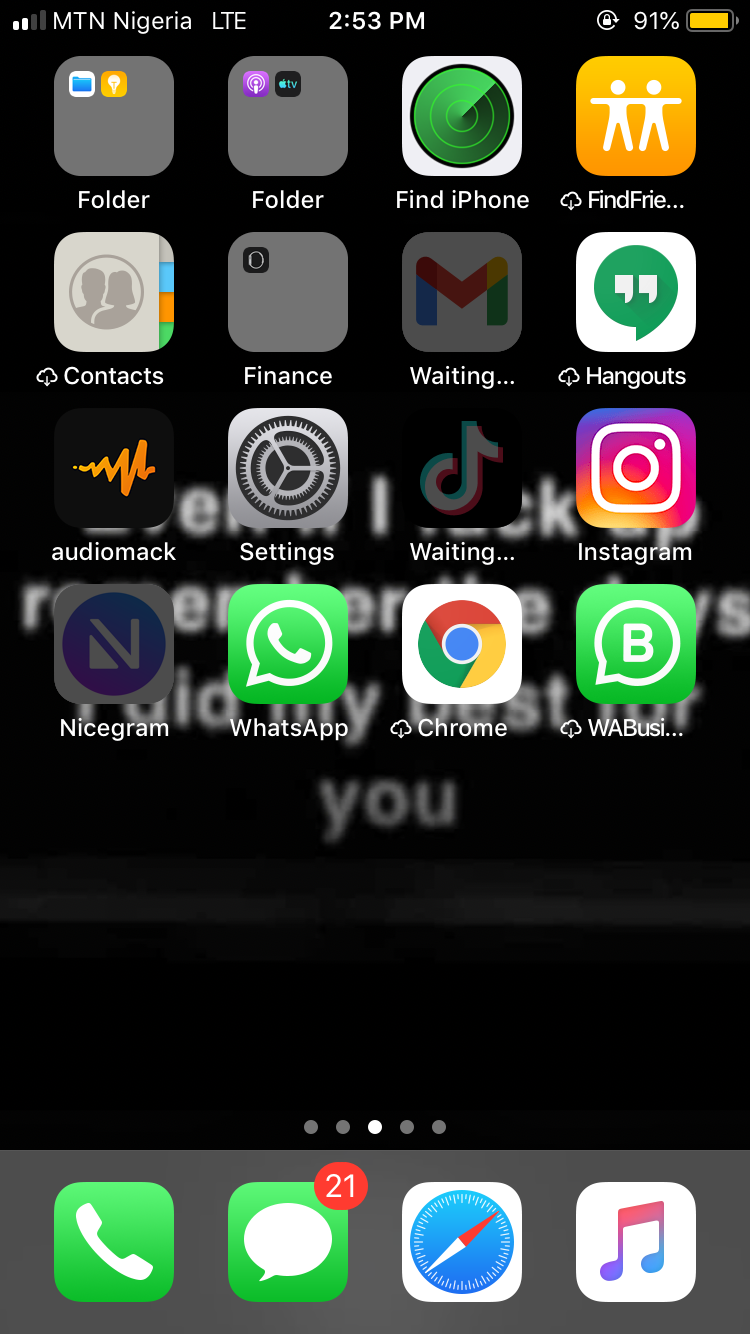Open the Phone app in the dock
The height and width of the screenshot is (1334, 750).
tap(114, 1242)
